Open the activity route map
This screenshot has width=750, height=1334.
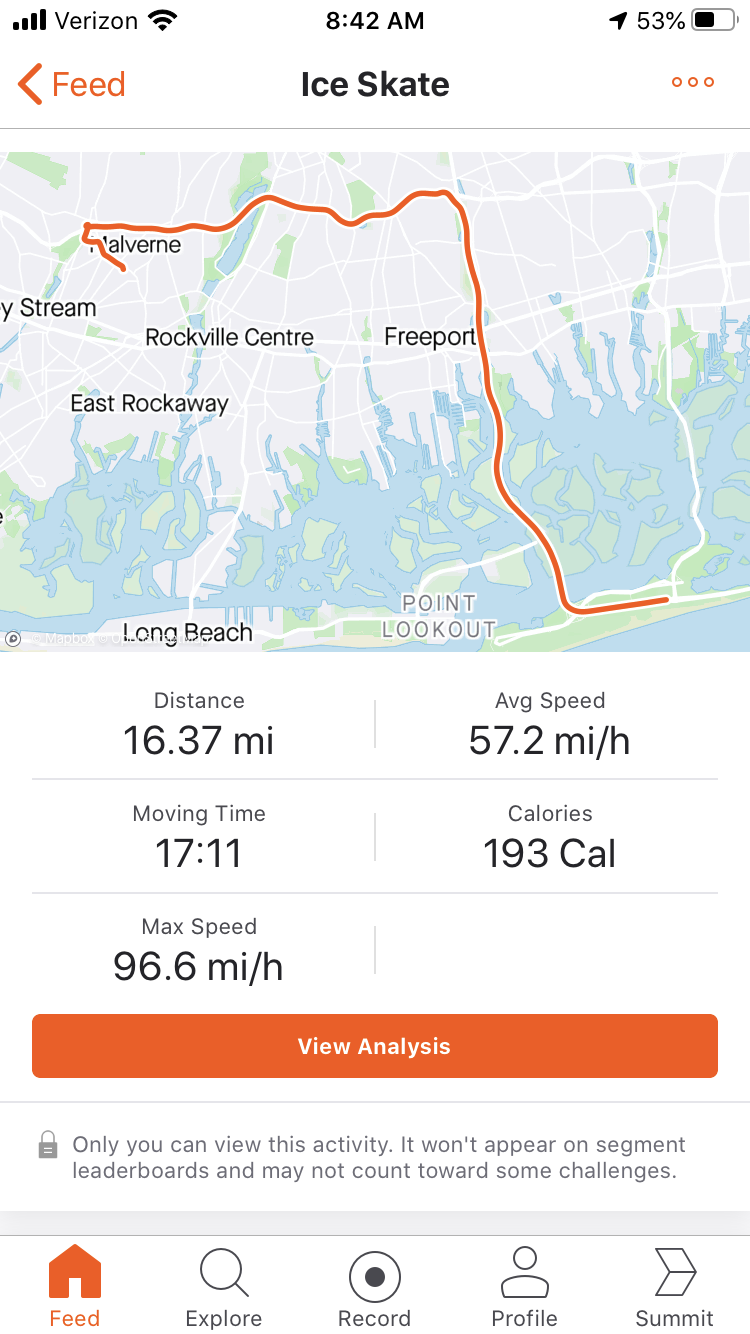pos(375,401)
